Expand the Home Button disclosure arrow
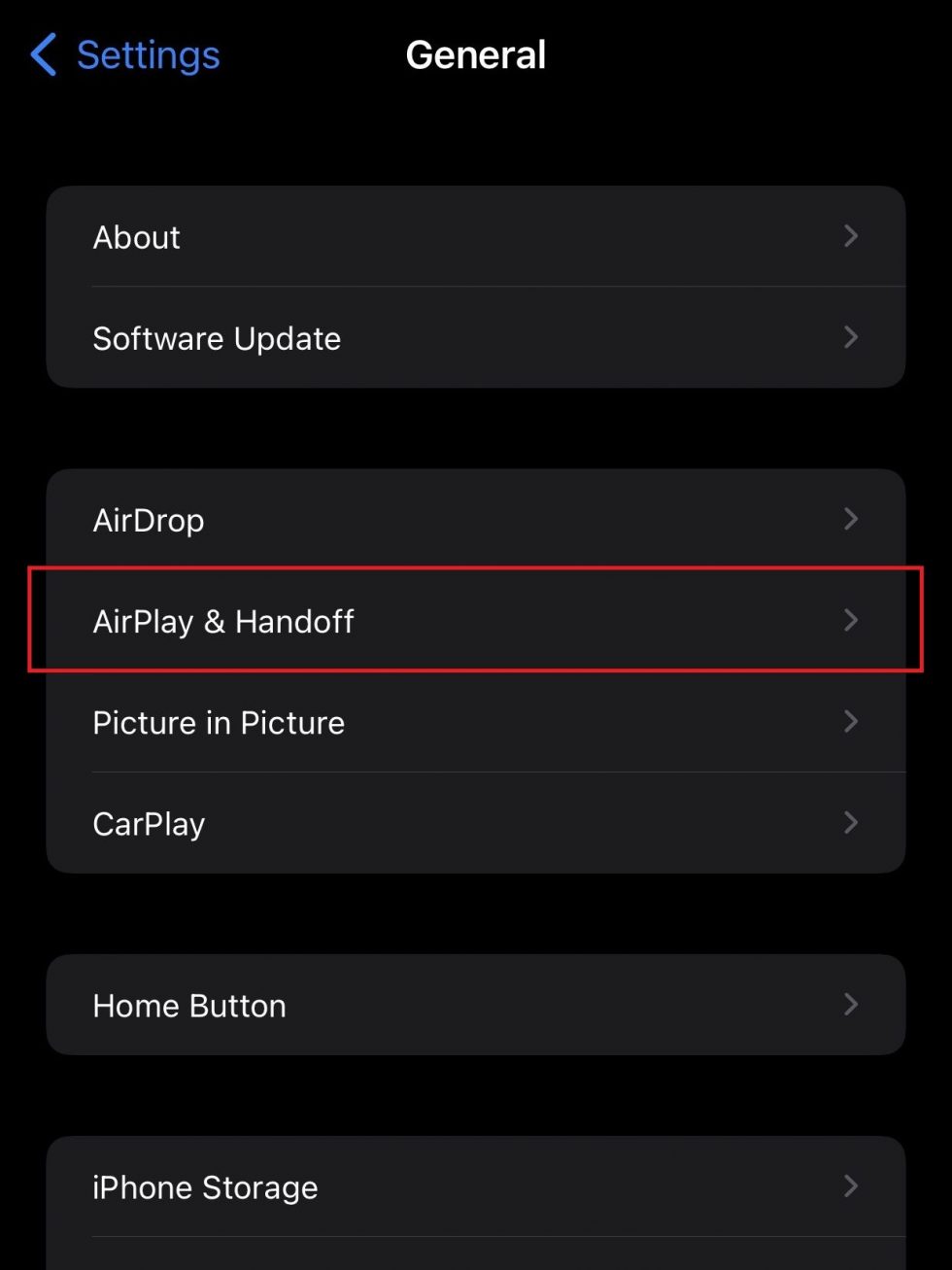The width and height of the screenshot is (952, 1270). tap(850, 1005)
